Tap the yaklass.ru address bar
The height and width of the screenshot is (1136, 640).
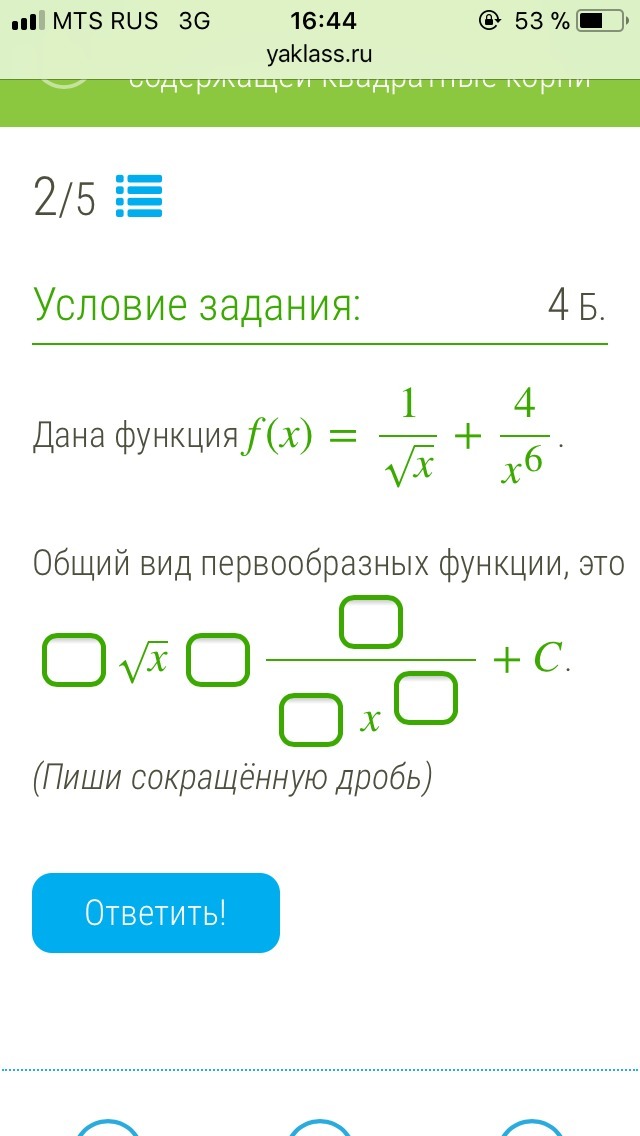coord(320,54)
